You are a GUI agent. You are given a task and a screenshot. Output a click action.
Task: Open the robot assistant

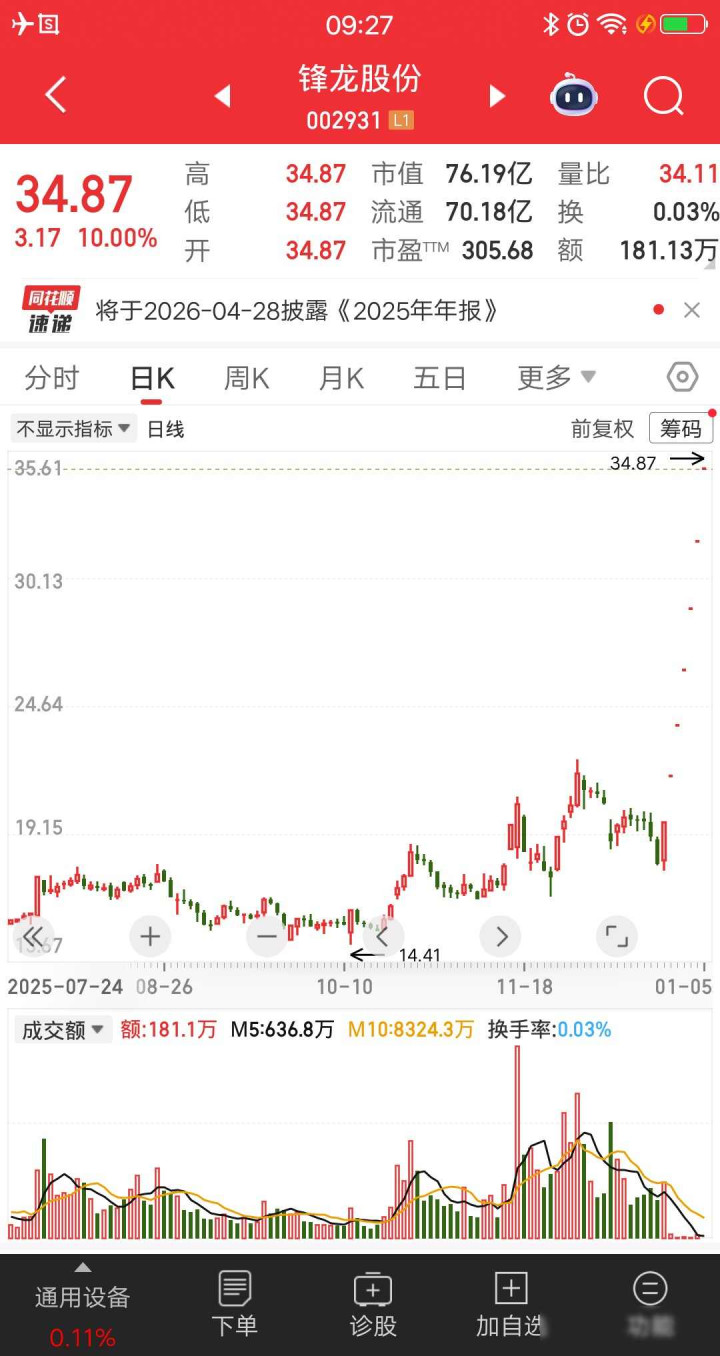click(x=574, y=97)
